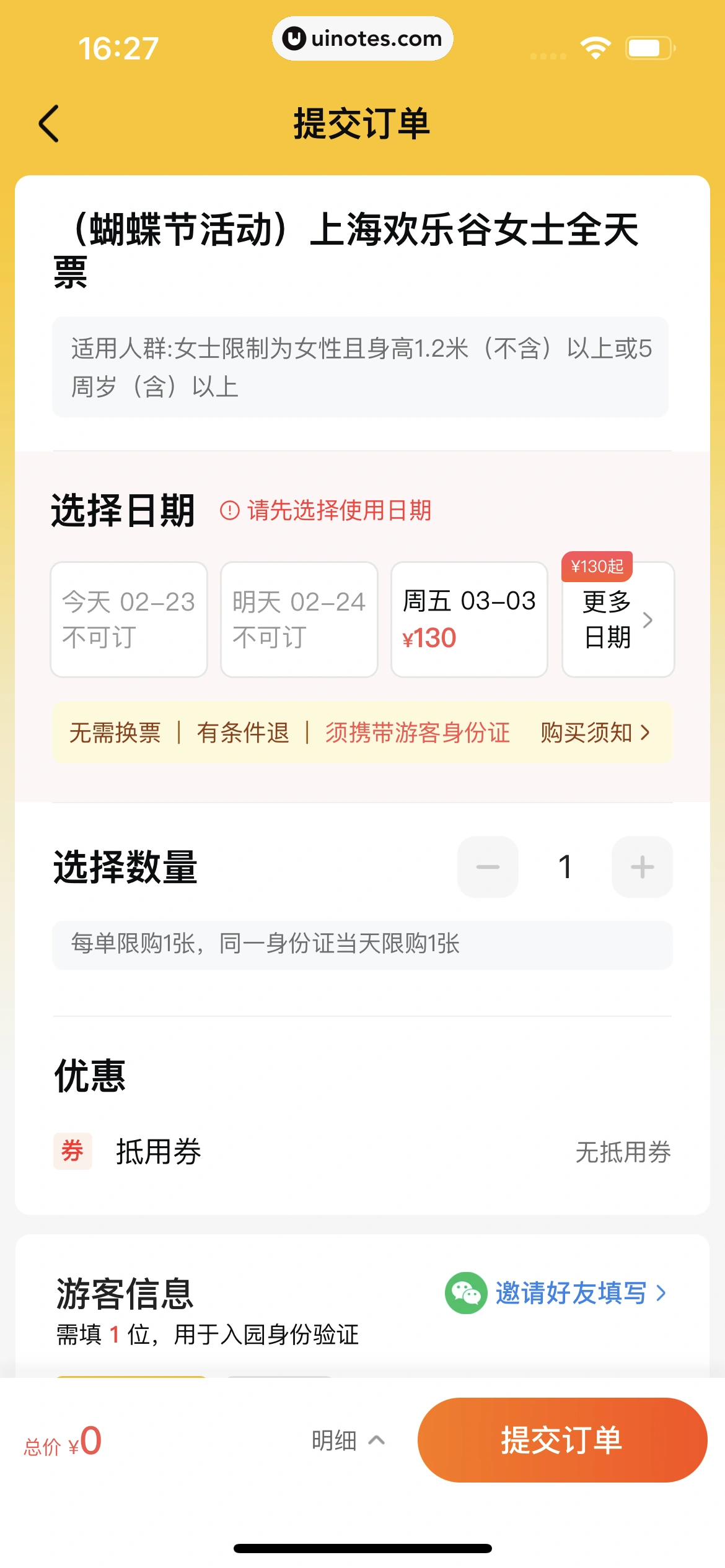Submit the order (提交订单)
725x1568 pixels.
562,1440
